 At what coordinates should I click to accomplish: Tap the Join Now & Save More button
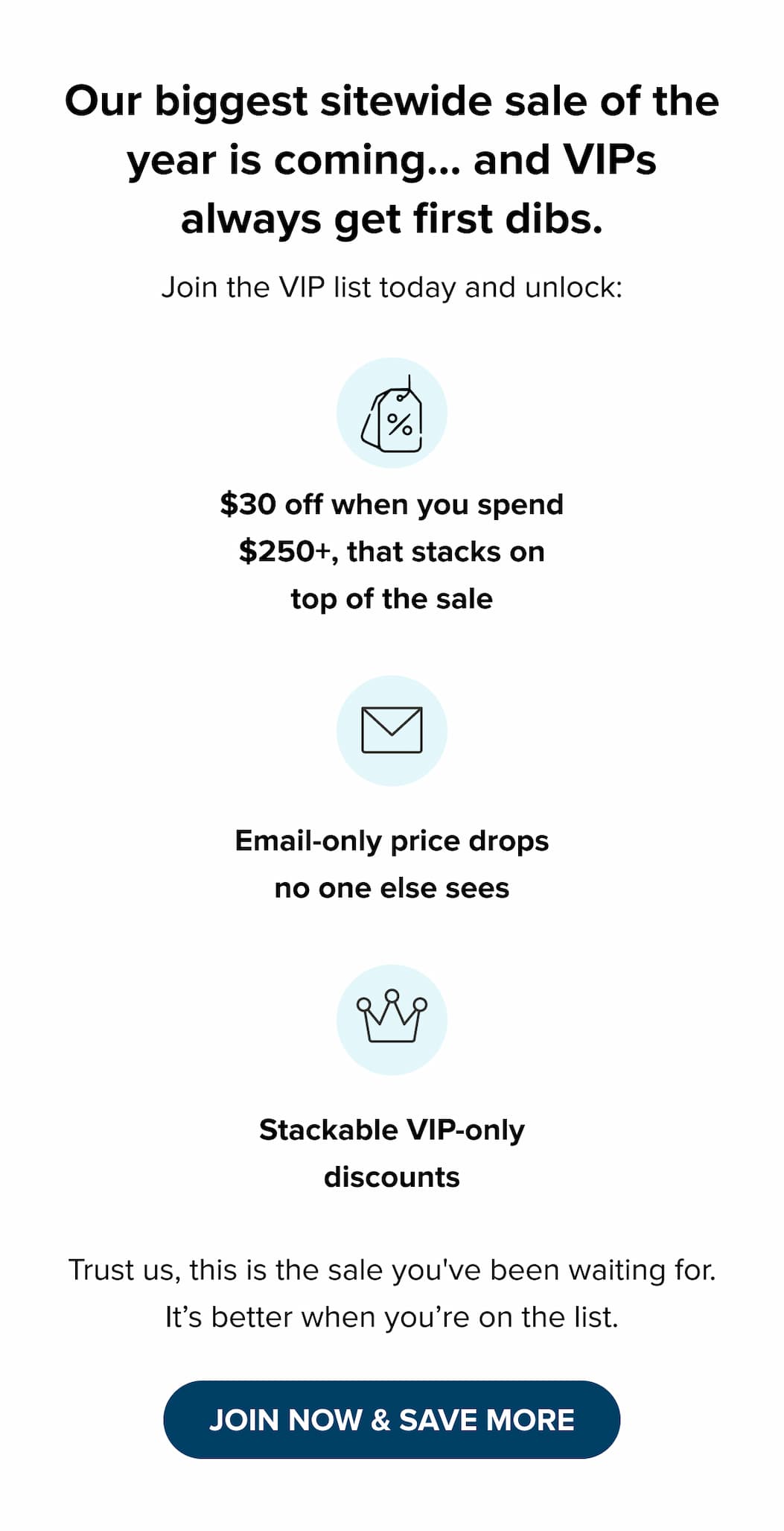[x=392, y=1419]
